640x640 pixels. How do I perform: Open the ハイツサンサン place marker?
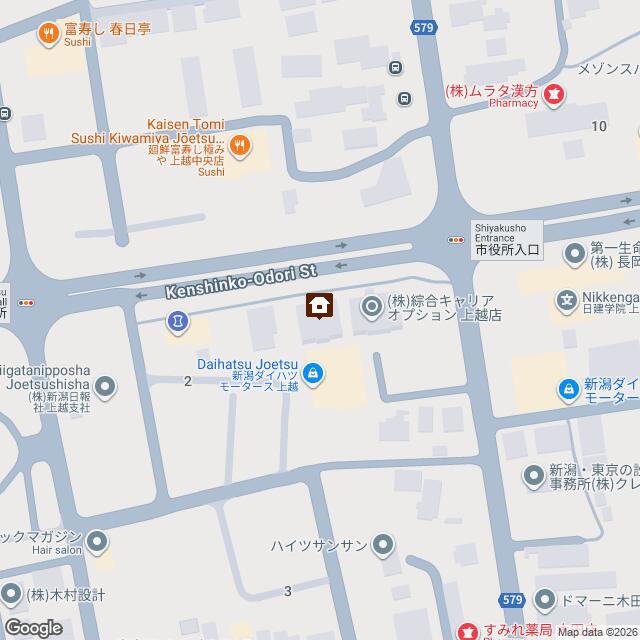pos(382,545)
